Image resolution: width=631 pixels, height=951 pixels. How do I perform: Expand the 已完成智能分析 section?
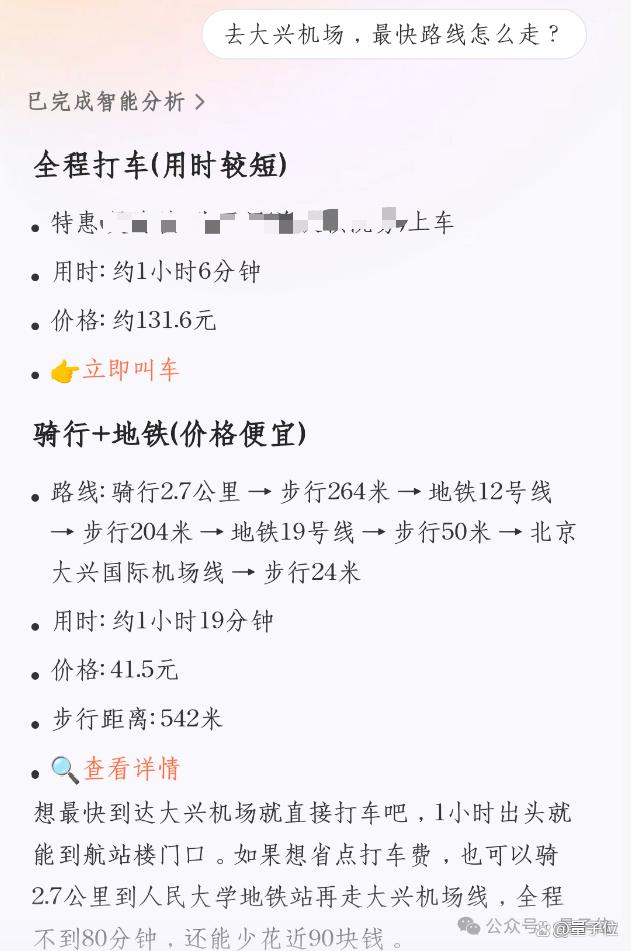pos(116,101)
